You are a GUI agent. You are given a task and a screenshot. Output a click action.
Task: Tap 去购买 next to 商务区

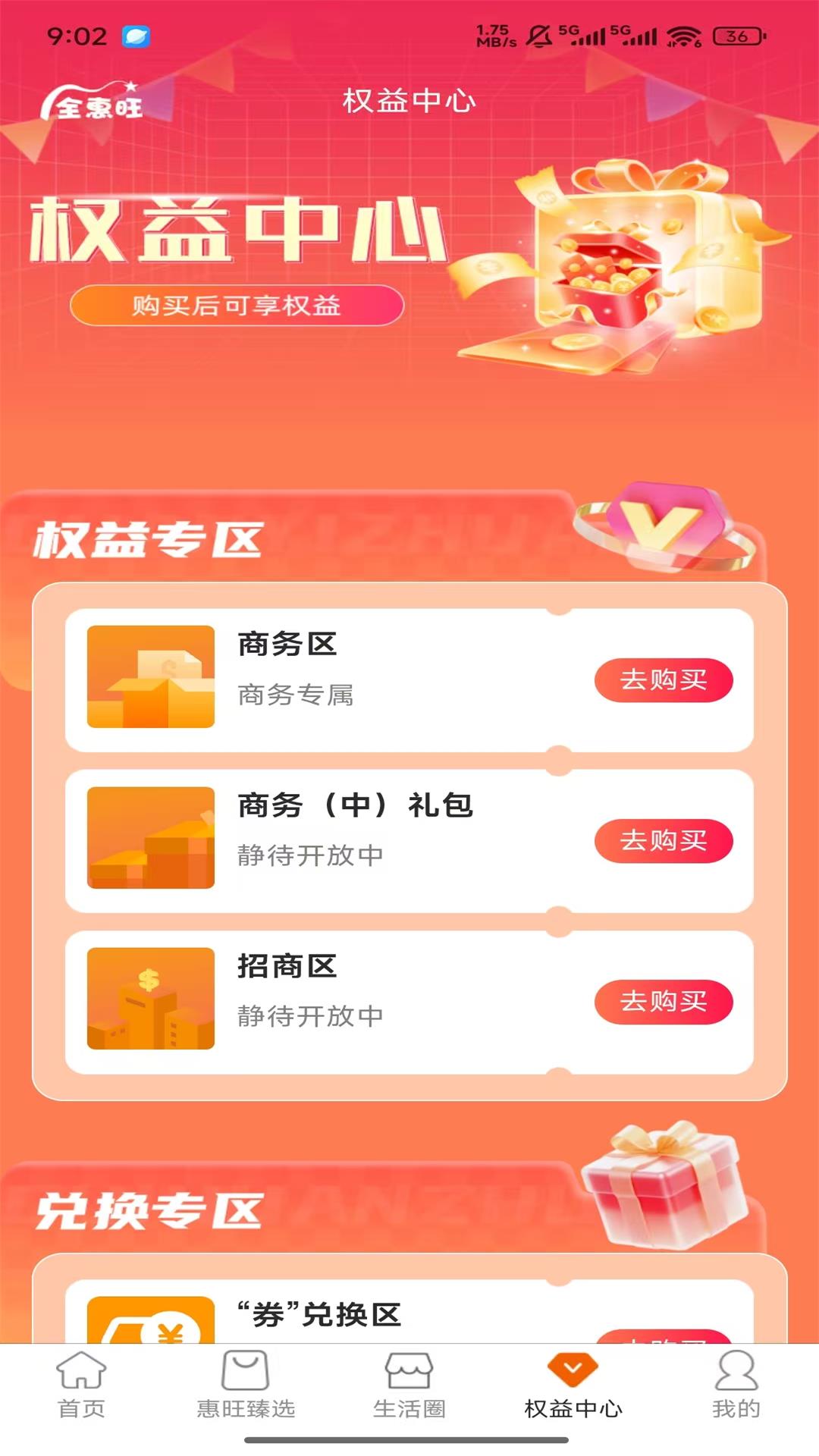(x=664, y=680)
